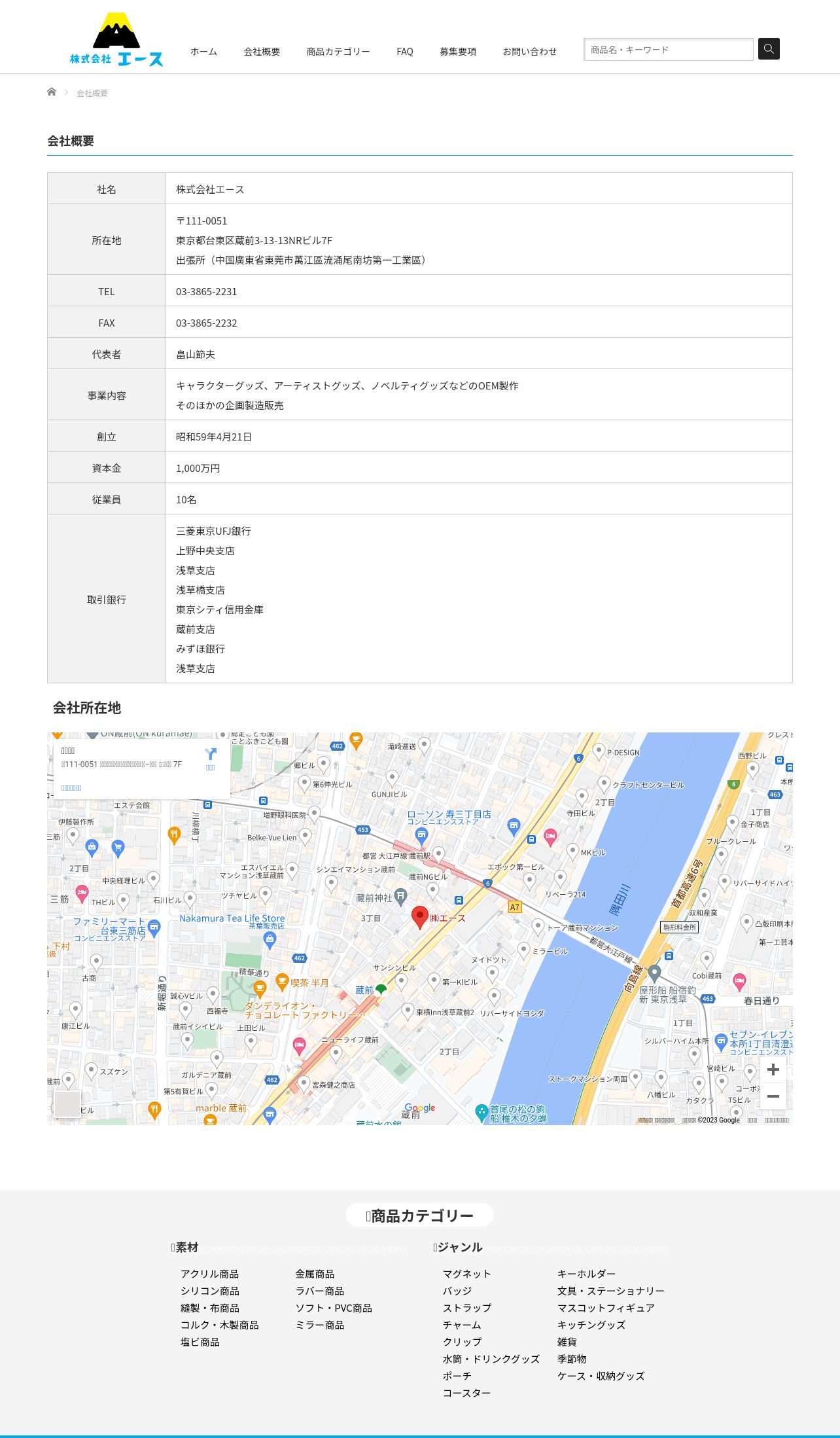Open ケース・収納グッズ link
Viewport: 840px width, 1438px height.
coord(601,1376)
